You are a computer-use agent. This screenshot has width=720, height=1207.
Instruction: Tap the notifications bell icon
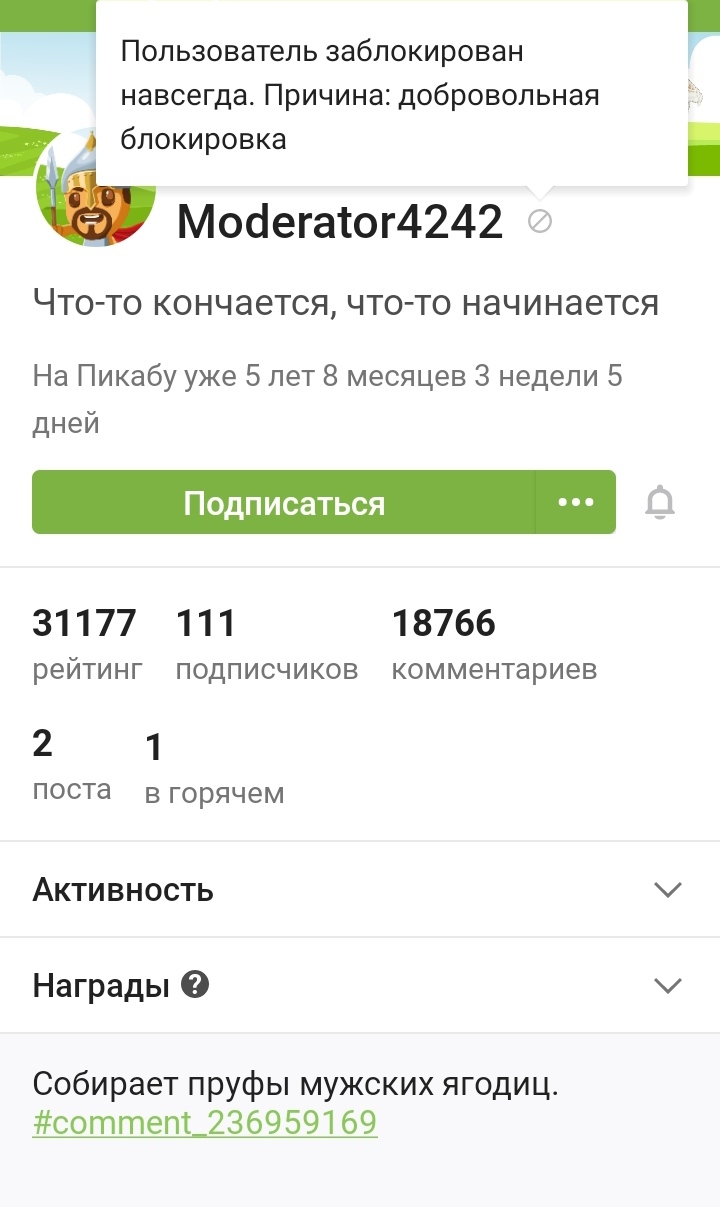(x=660, y=502)
